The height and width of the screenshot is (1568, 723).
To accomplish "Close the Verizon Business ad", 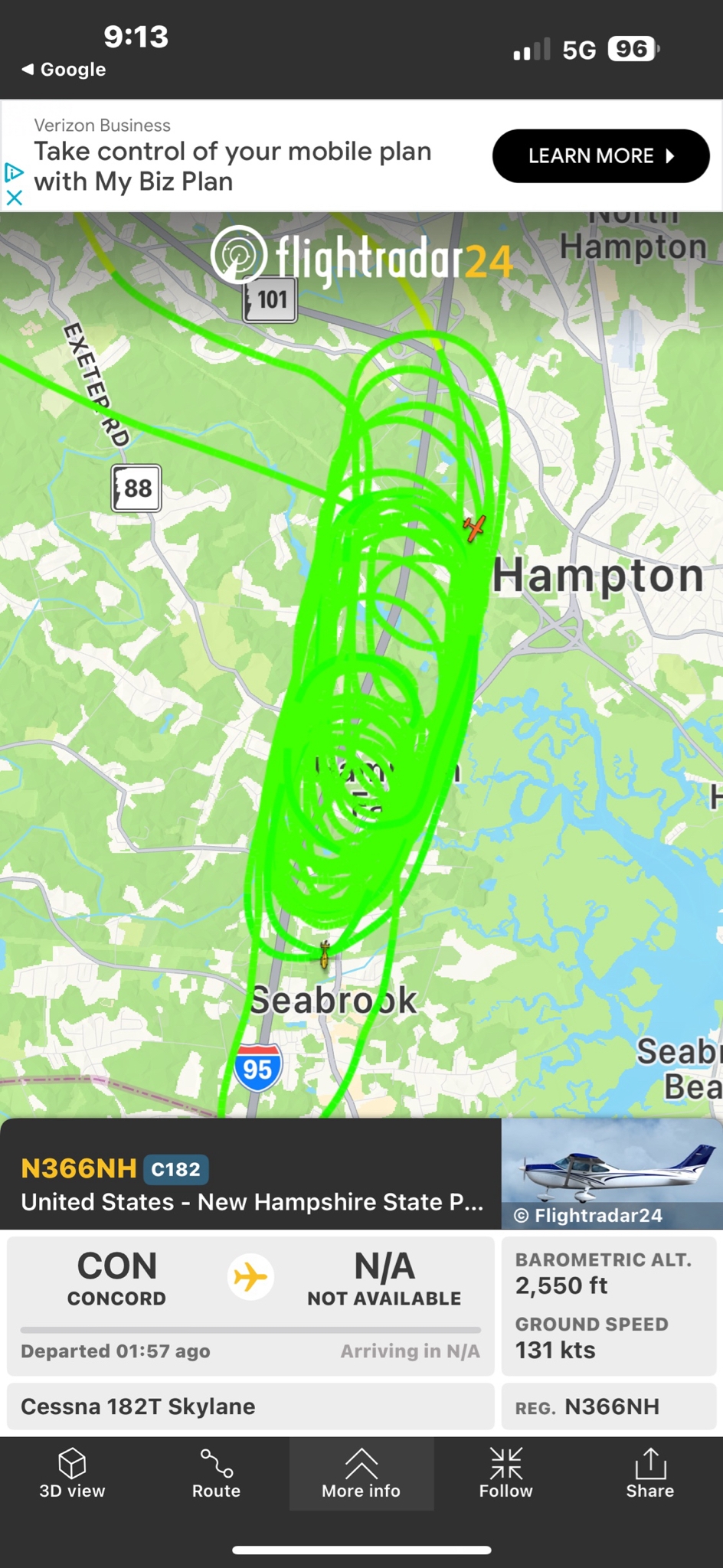I will click(14, 198).
